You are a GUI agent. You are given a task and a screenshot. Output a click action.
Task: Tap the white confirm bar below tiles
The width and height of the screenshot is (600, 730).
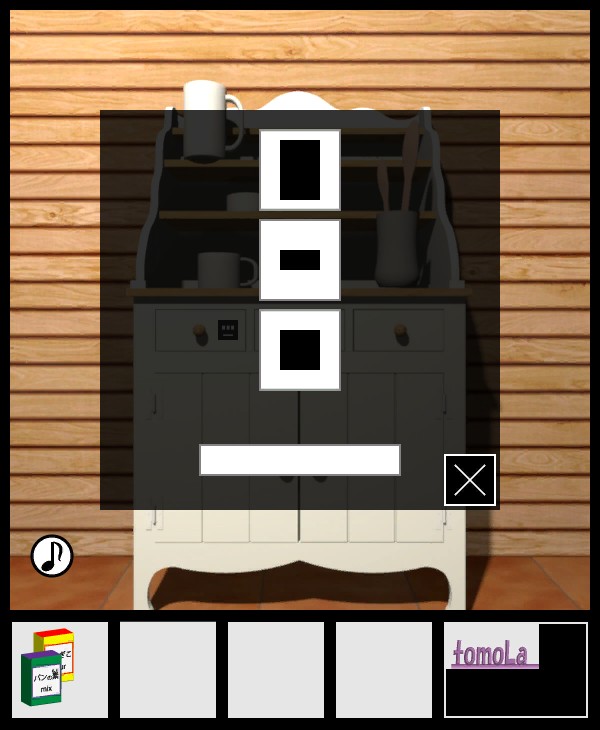pyautogui.click(x=300, y=460)
